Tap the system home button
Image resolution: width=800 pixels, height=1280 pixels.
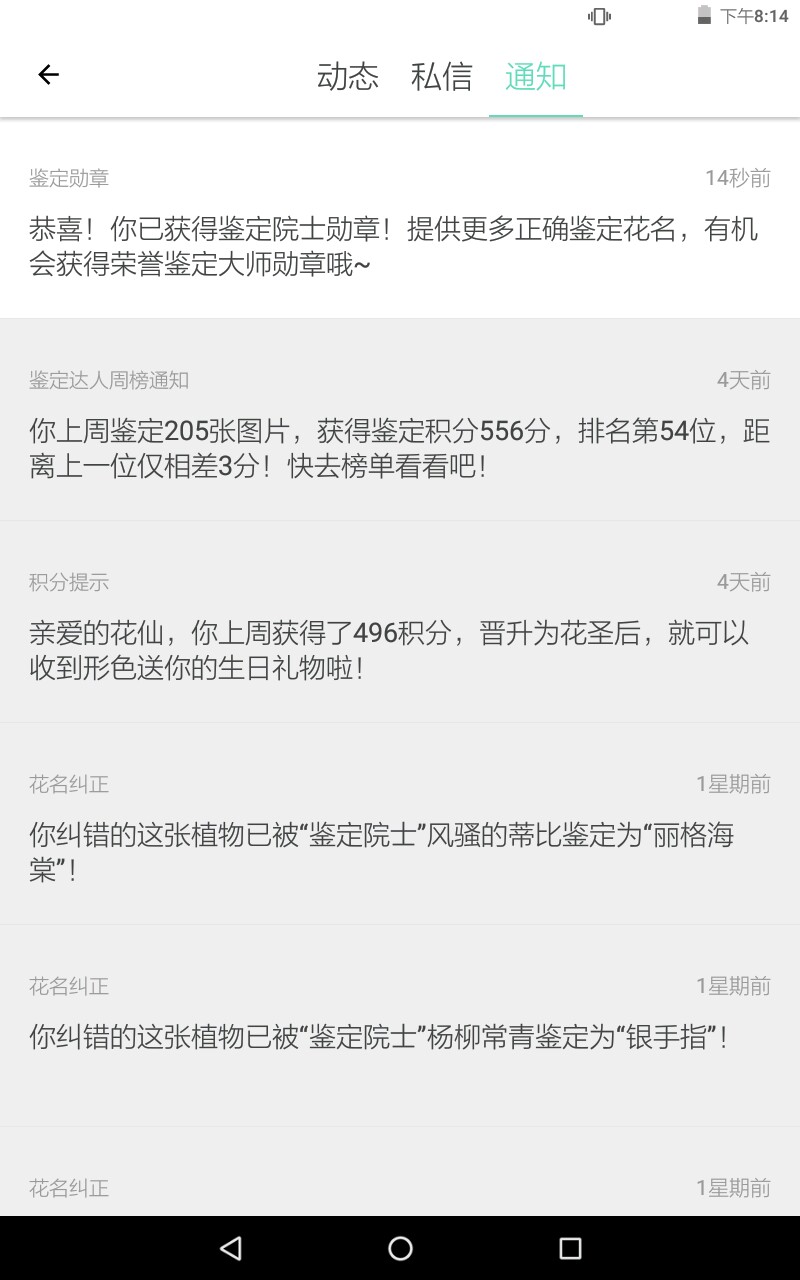(x=400, y=1248)
